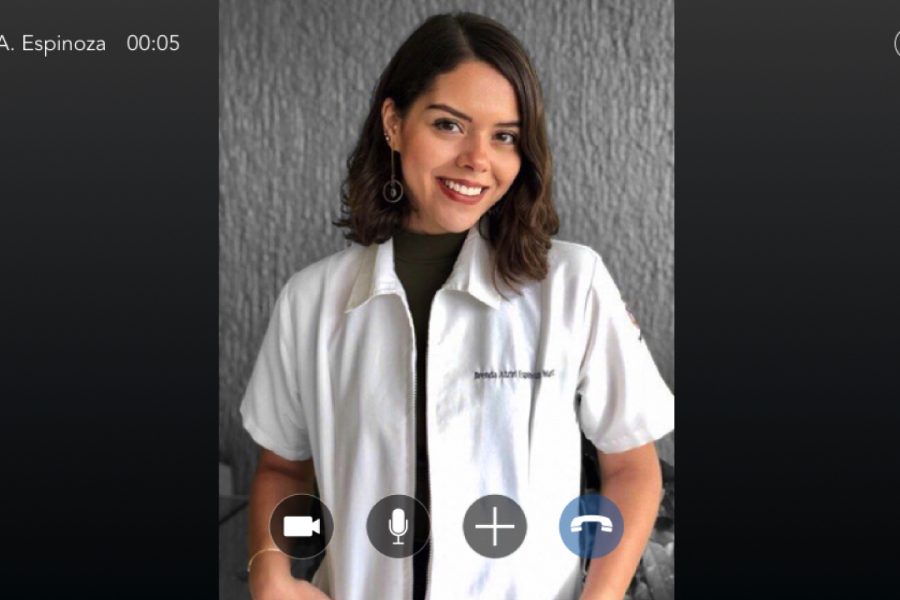Mute the microphone

point(398,526)
